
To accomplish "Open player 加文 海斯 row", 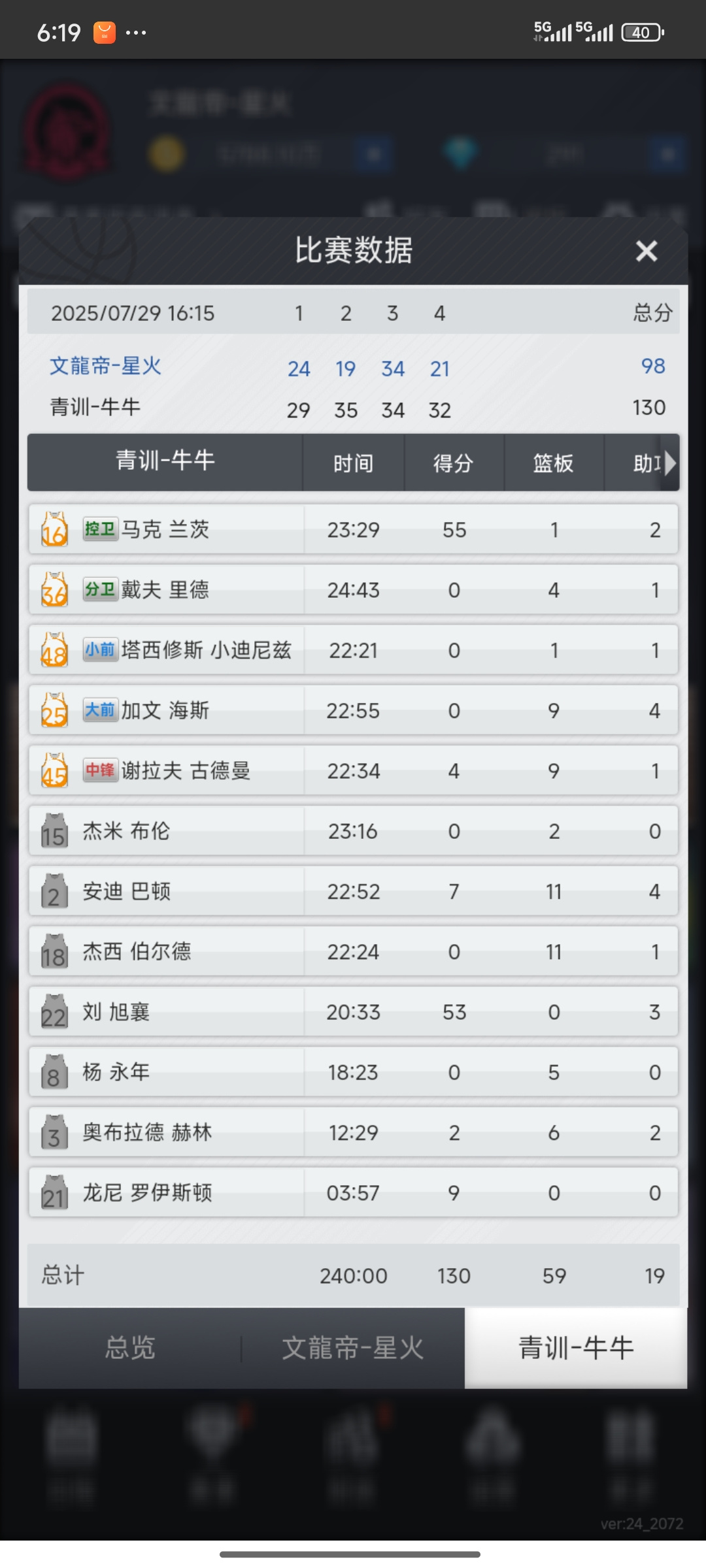I will pos(353,710).
